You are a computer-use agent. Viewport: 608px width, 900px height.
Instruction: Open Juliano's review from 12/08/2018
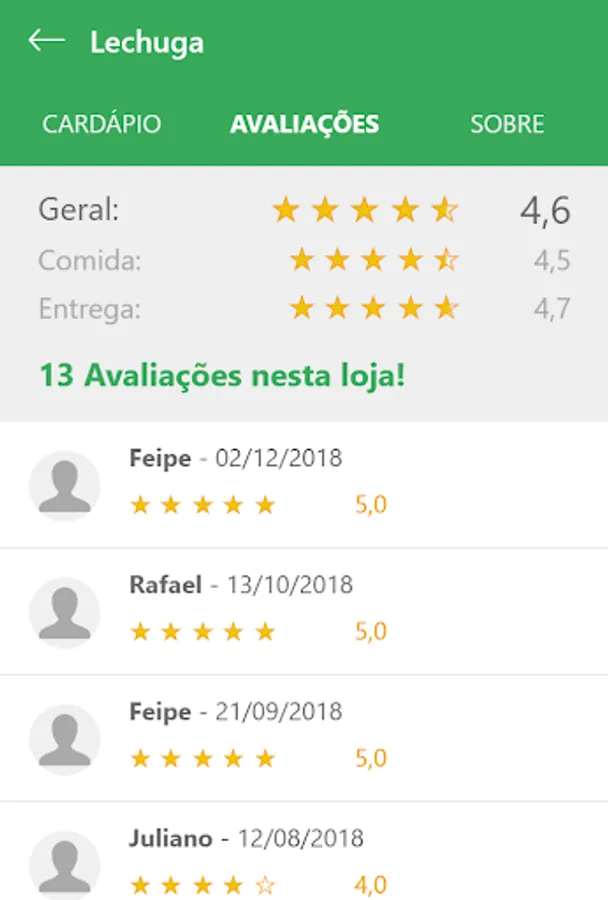304,851
